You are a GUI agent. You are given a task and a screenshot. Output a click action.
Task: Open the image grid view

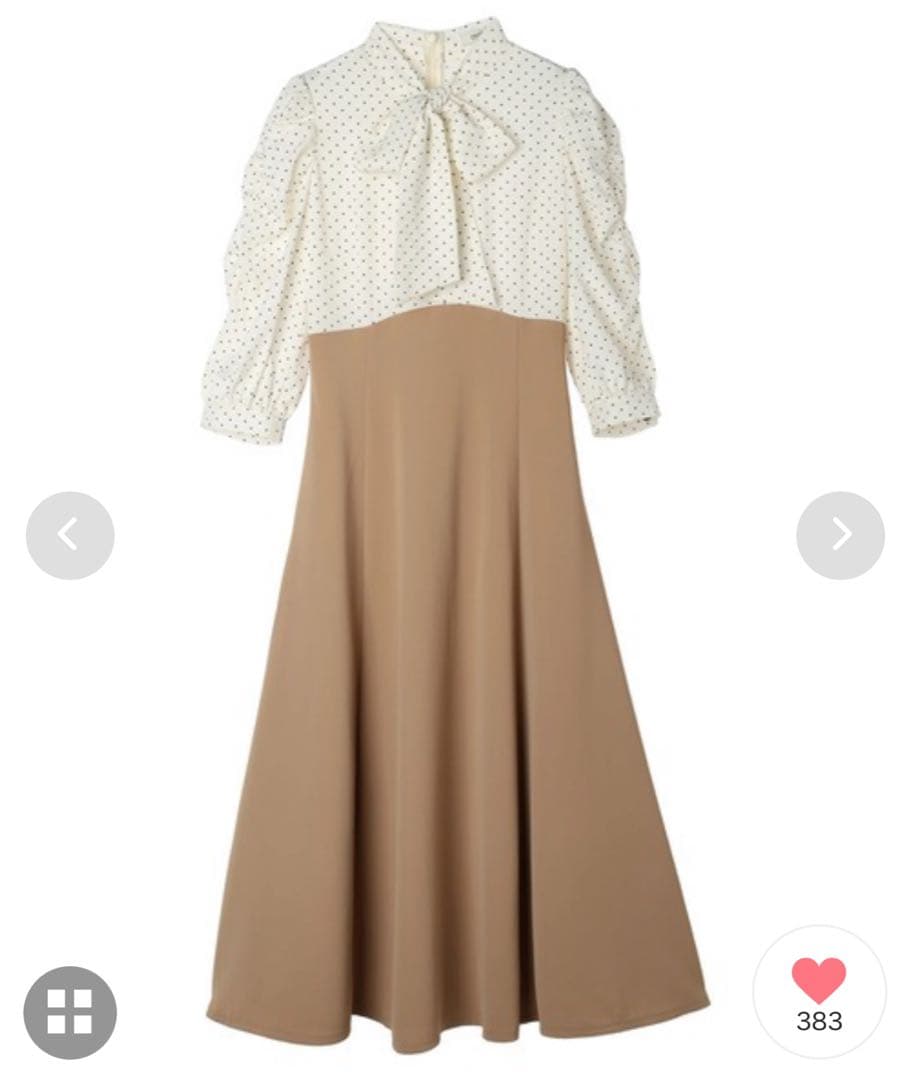click(x=70, y=1012)
